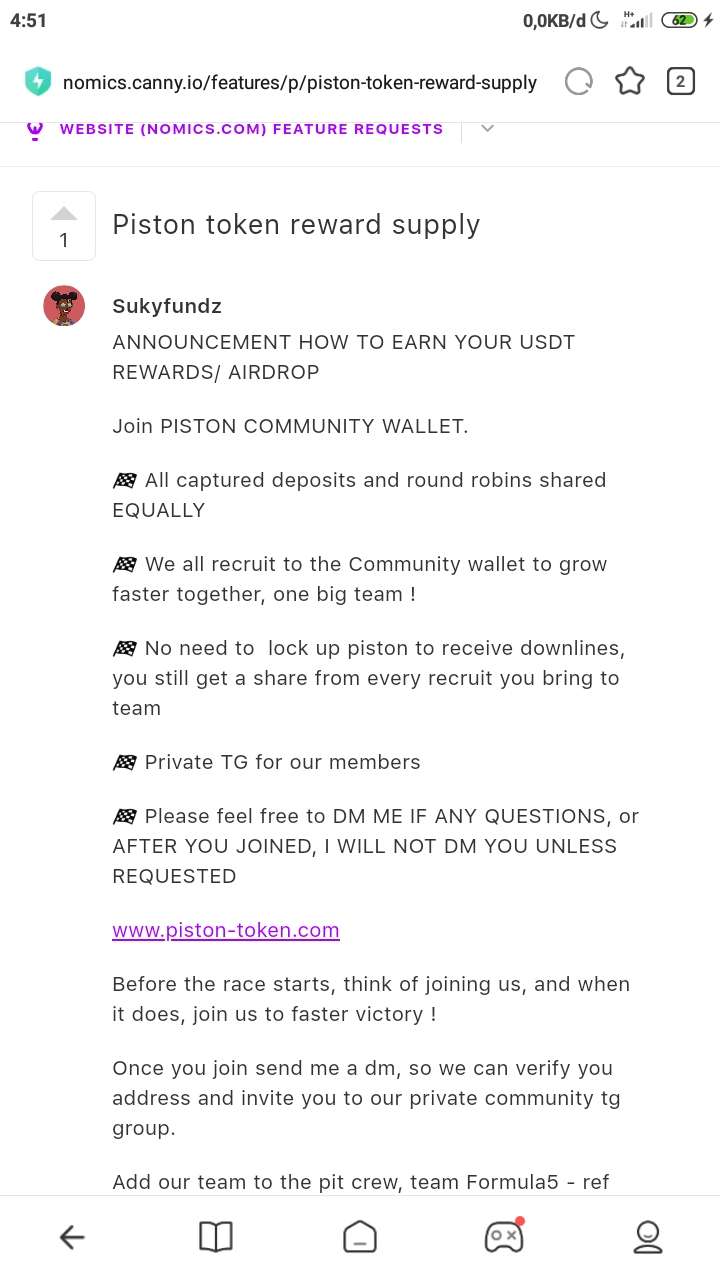Open the games controller section
The height and width of the screenshot is (1280, 720).
coord(504,1237)
